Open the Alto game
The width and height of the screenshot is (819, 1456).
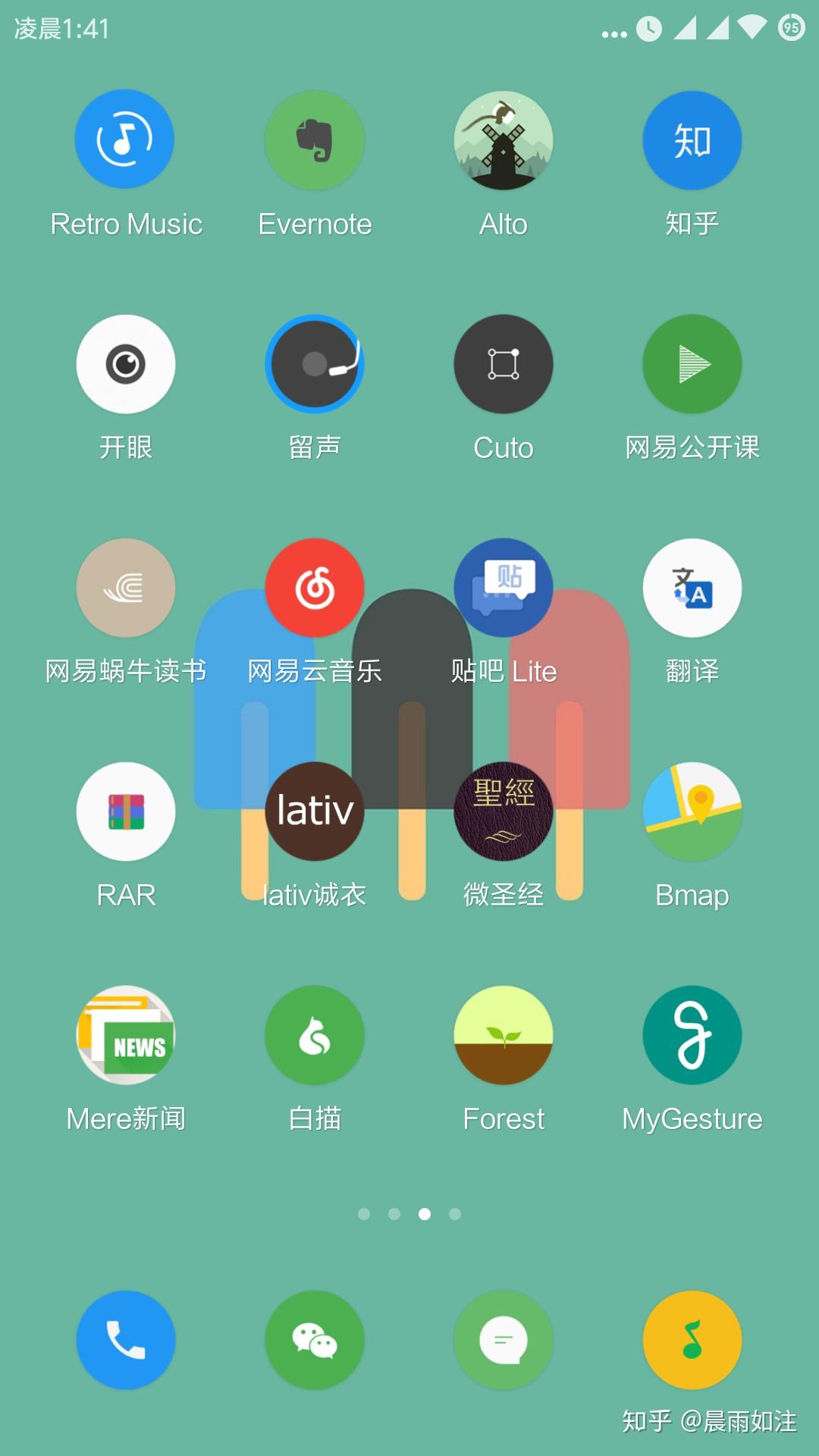[x=504, y=140]
